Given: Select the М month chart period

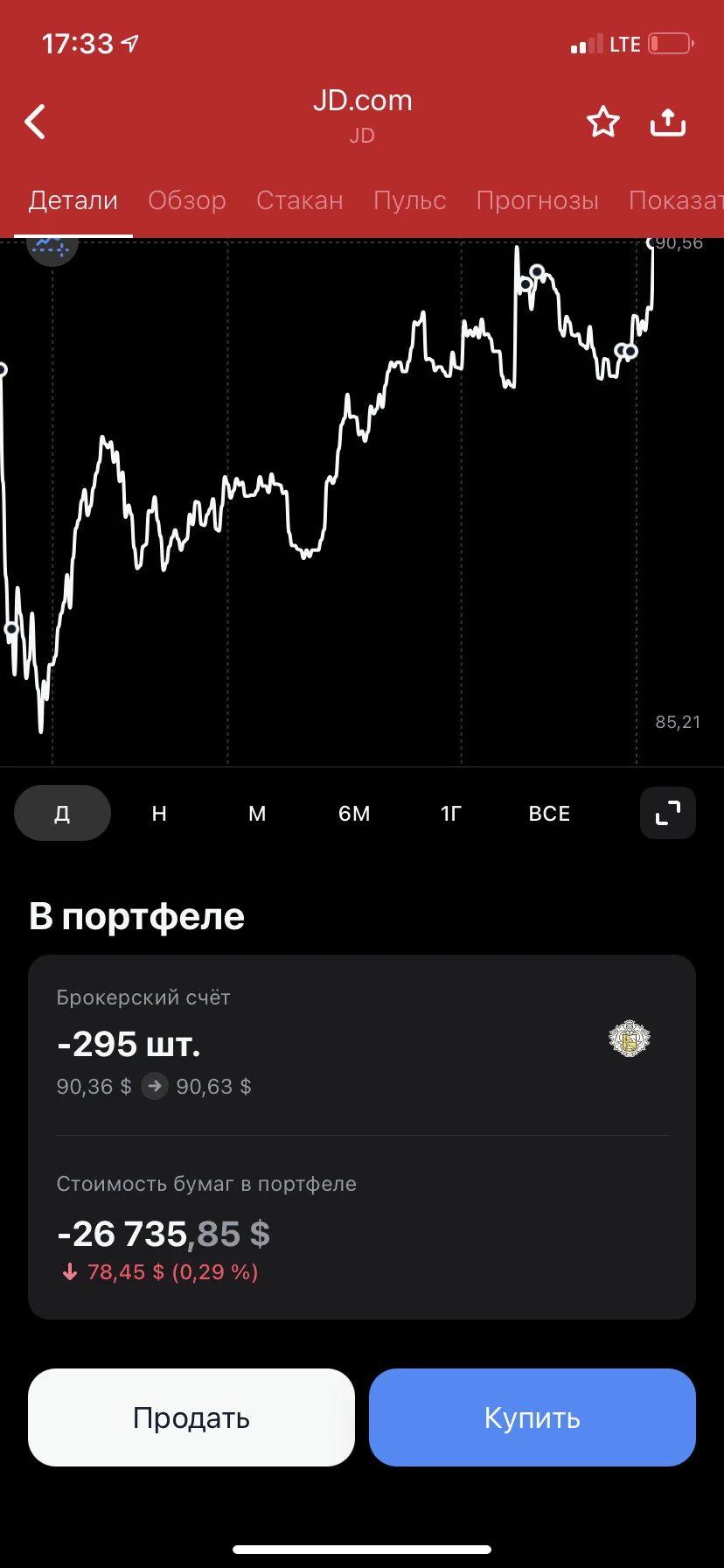Looking at the screenshot, I should (x=257, y=814).
